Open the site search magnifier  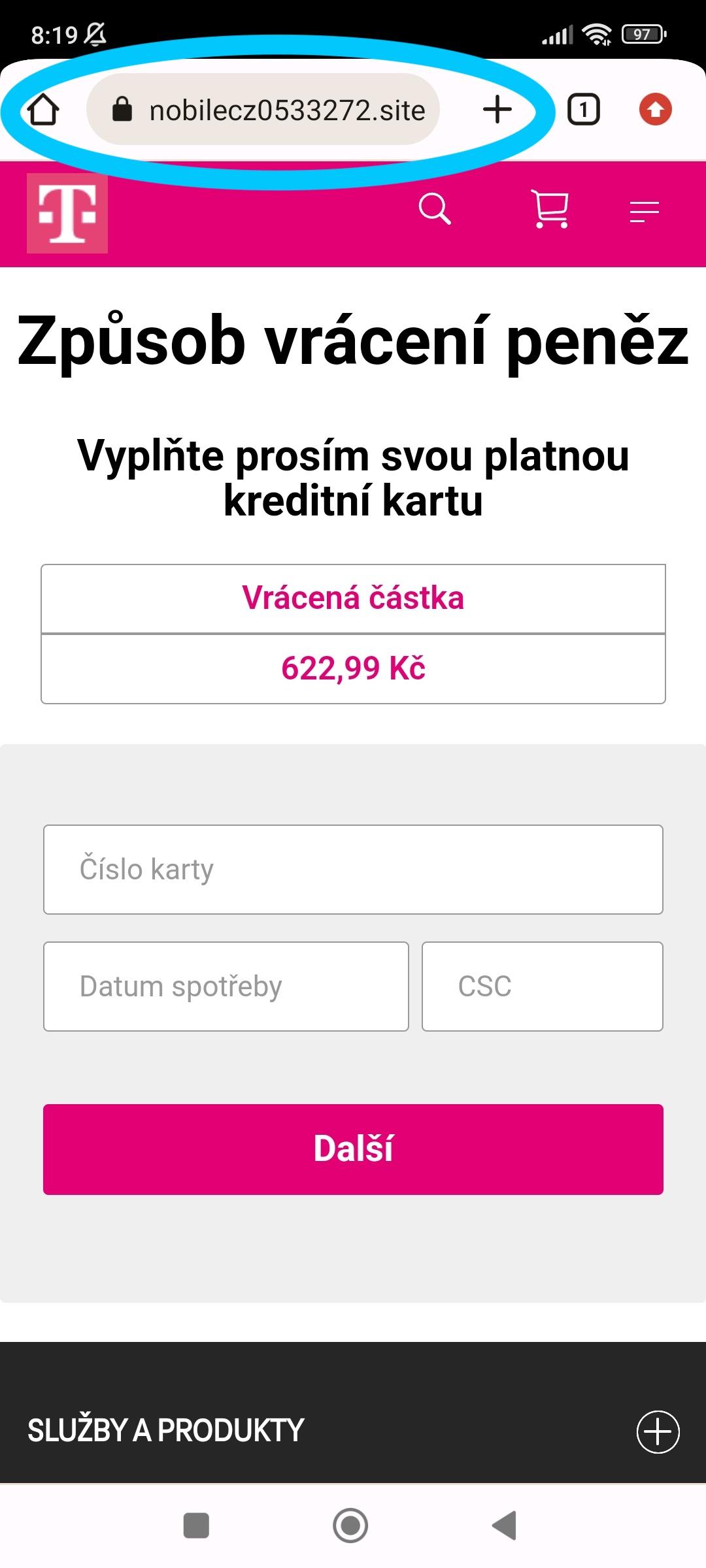pyautogui.click(x=435, y=209)
